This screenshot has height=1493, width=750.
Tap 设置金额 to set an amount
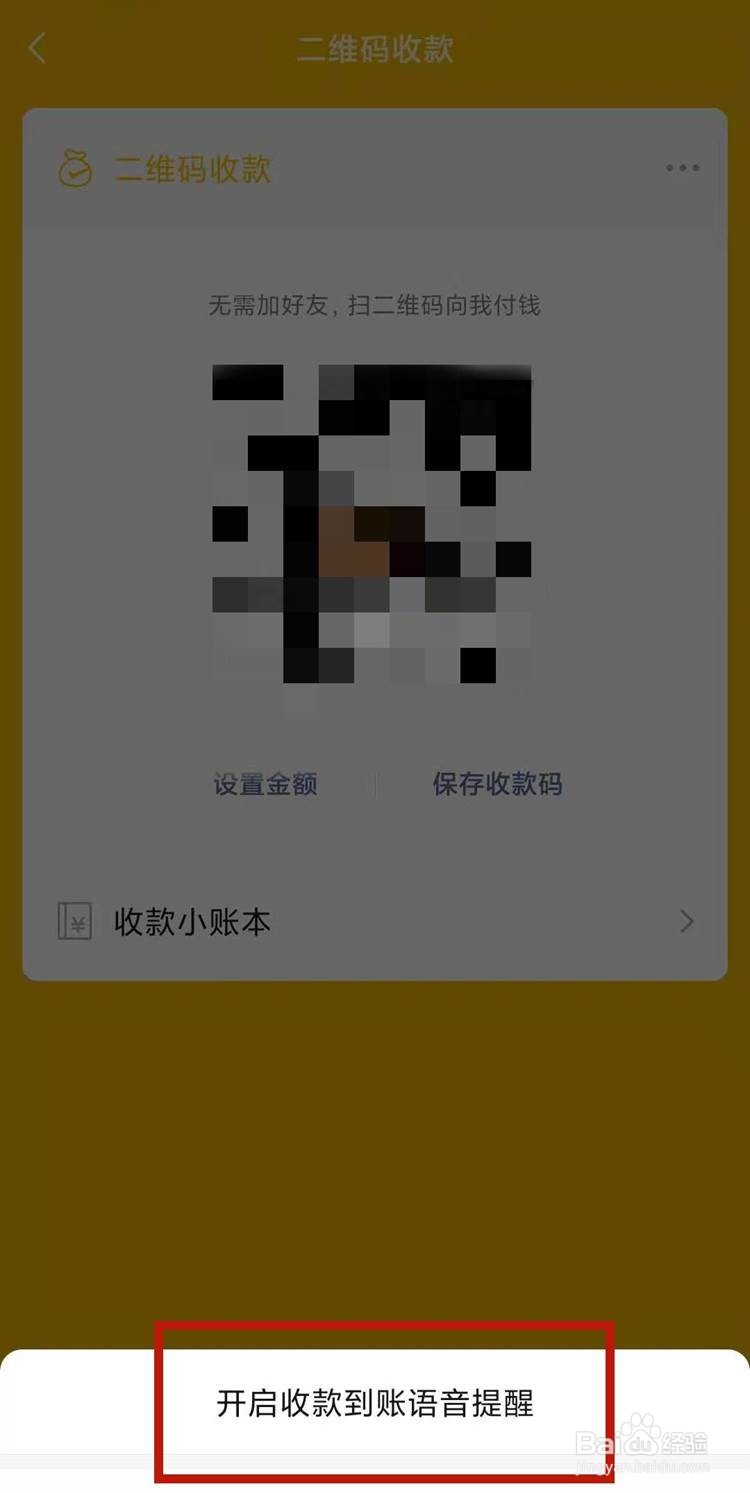(265, 785)
